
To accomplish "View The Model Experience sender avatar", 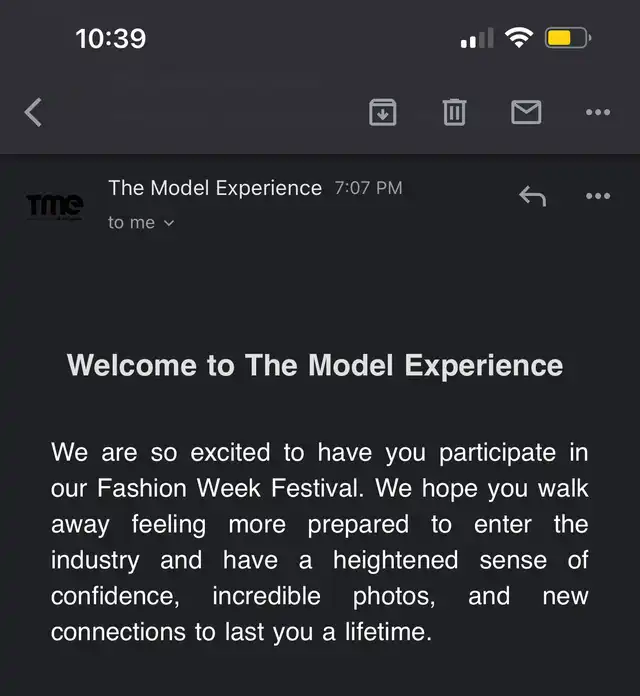I will (54, 205).
